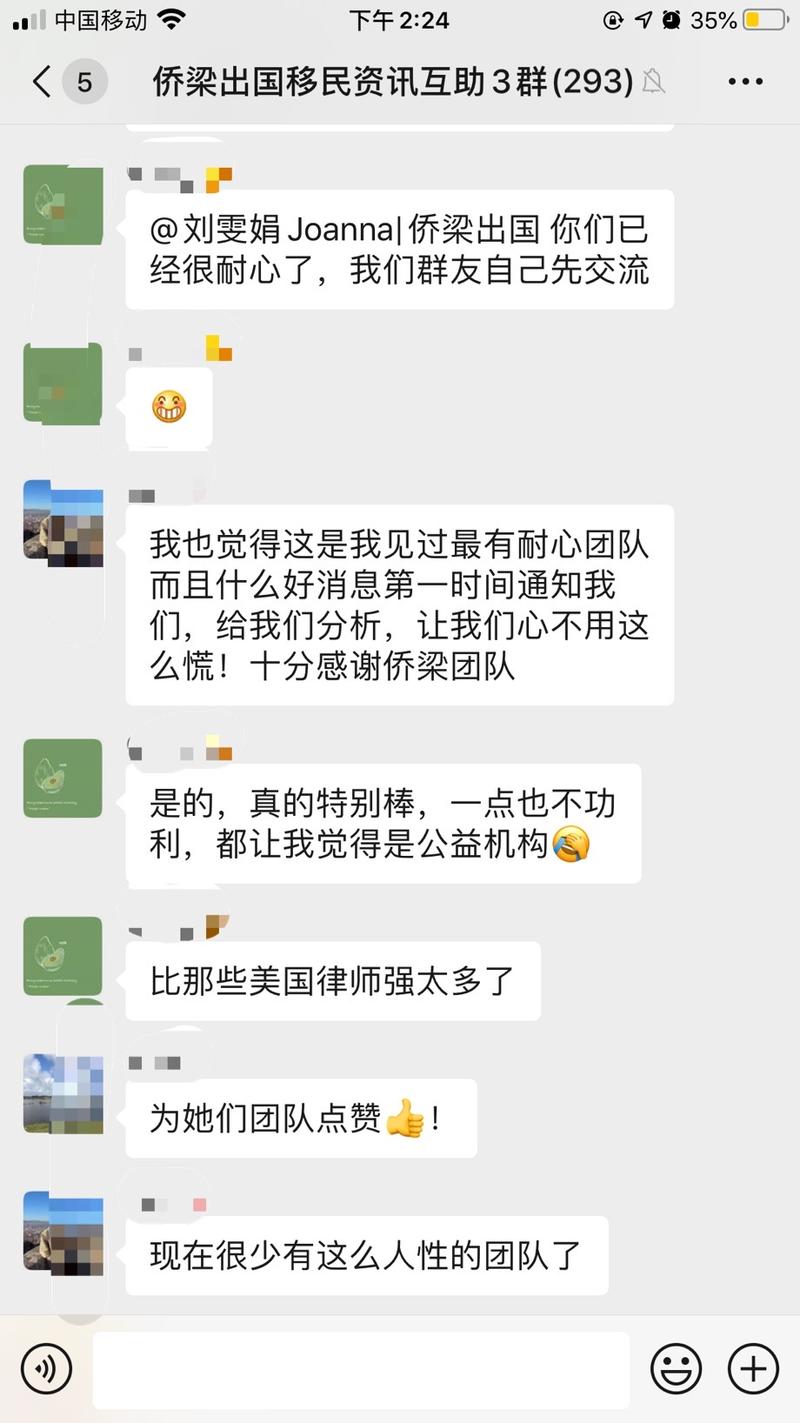
Task: Tap the voice input icon
Action: pyautogui.click(x=47, y=1368)
